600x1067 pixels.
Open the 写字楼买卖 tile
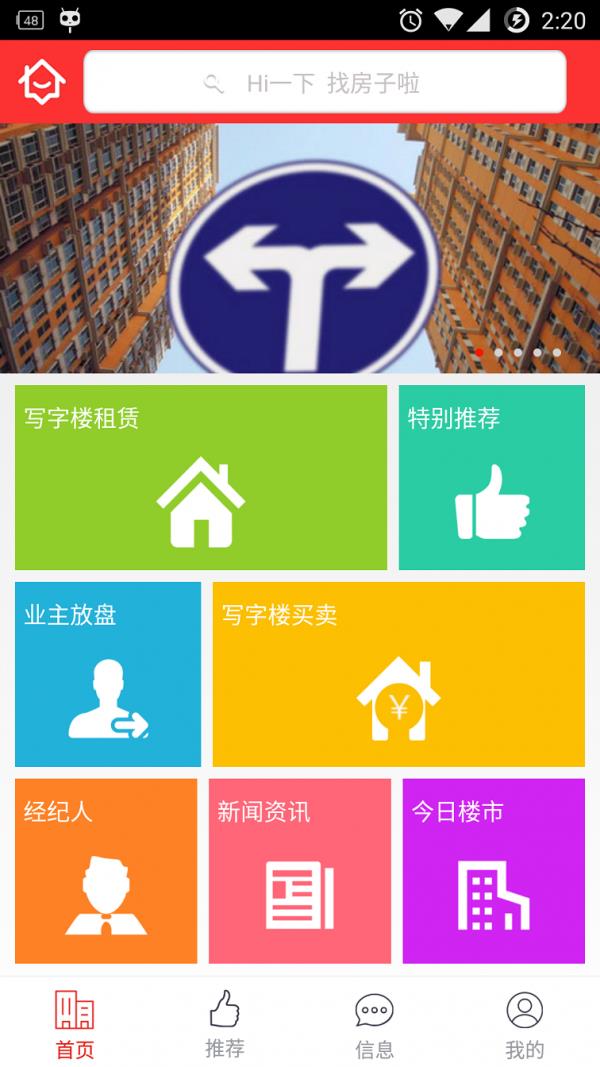(398, 674)
